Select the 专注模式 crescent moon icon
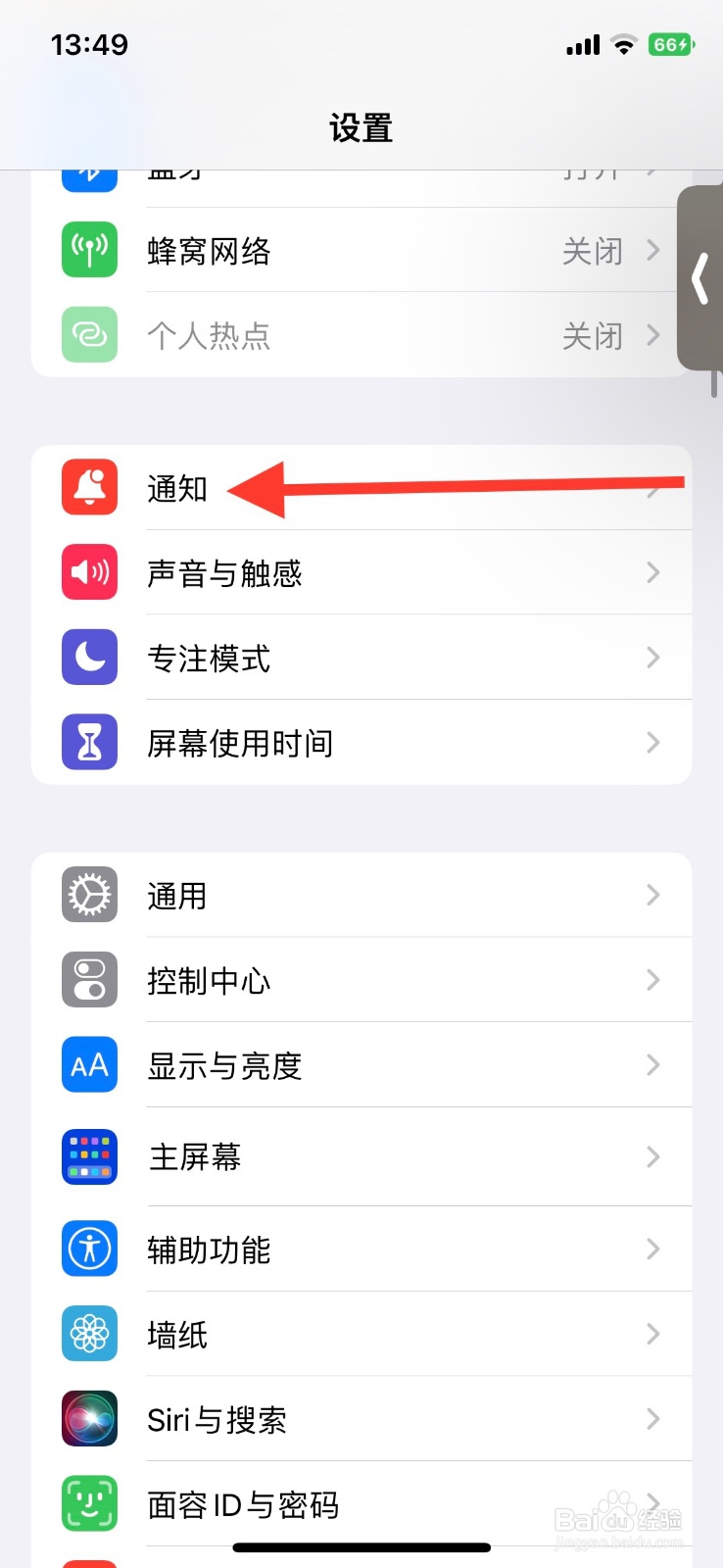 coord(89,658)
